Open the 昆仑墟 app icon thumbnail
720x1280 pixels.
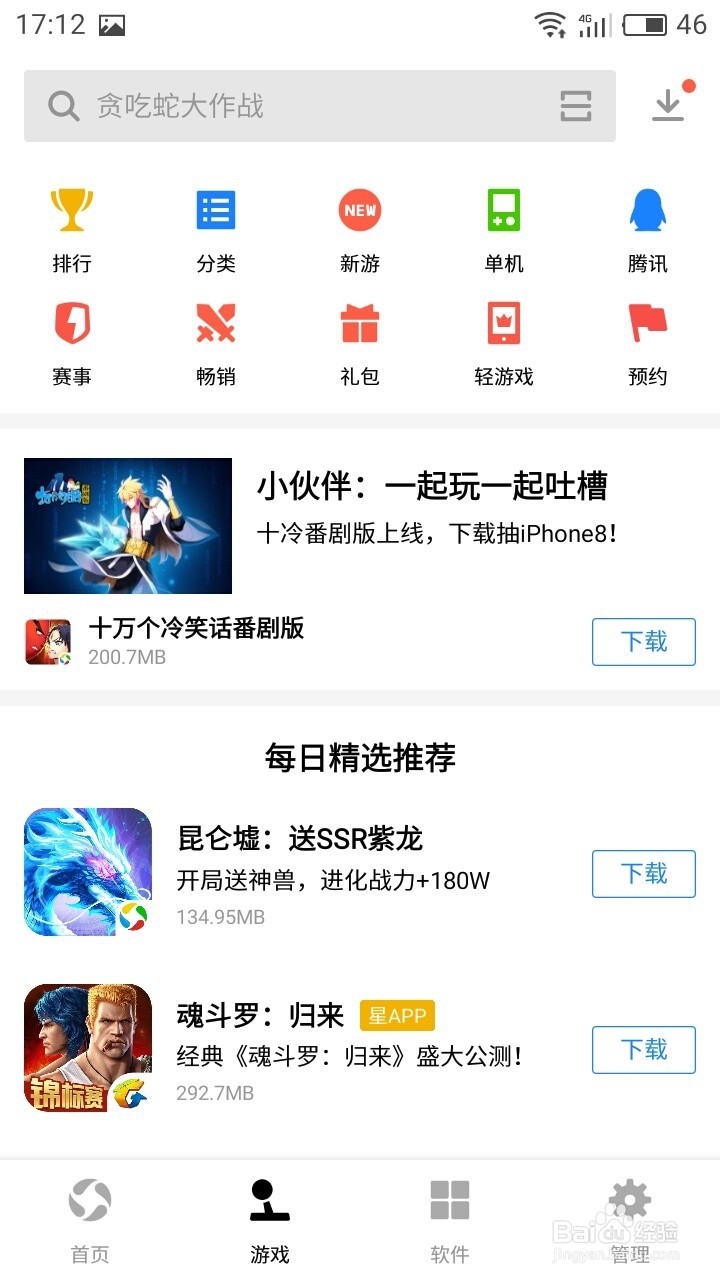click(x=88, y=870)
